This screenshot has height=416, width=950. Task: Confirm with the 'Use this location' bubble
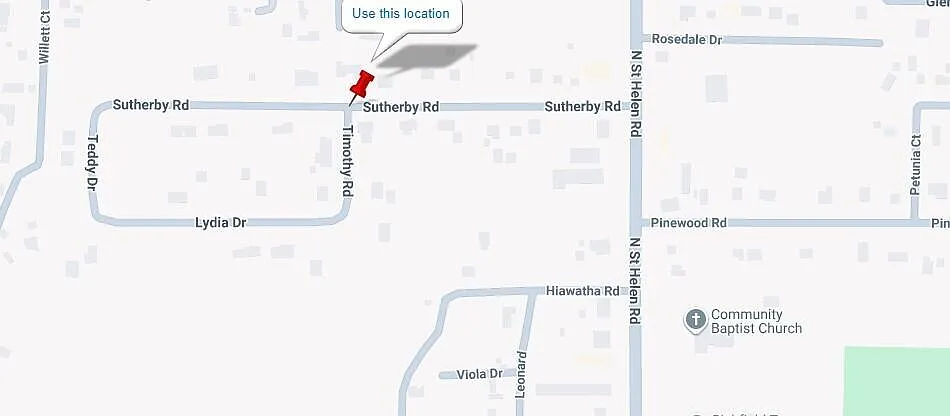pyautogui.click(x=400, y=14)
